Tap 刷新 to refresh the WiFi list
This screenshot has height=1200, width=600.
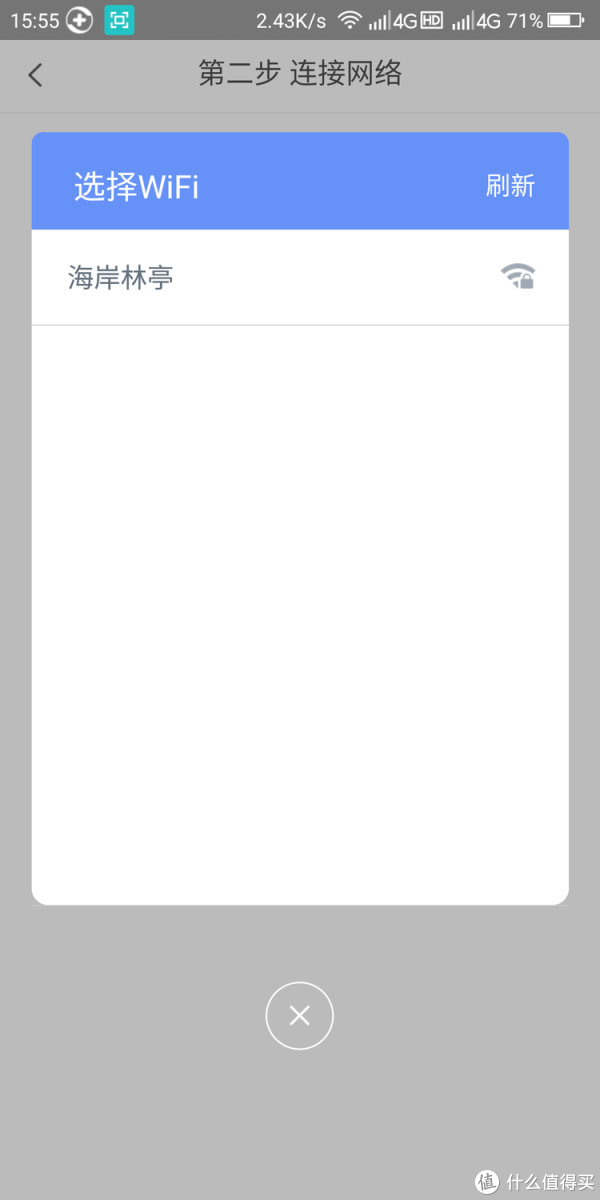(510, 186)
